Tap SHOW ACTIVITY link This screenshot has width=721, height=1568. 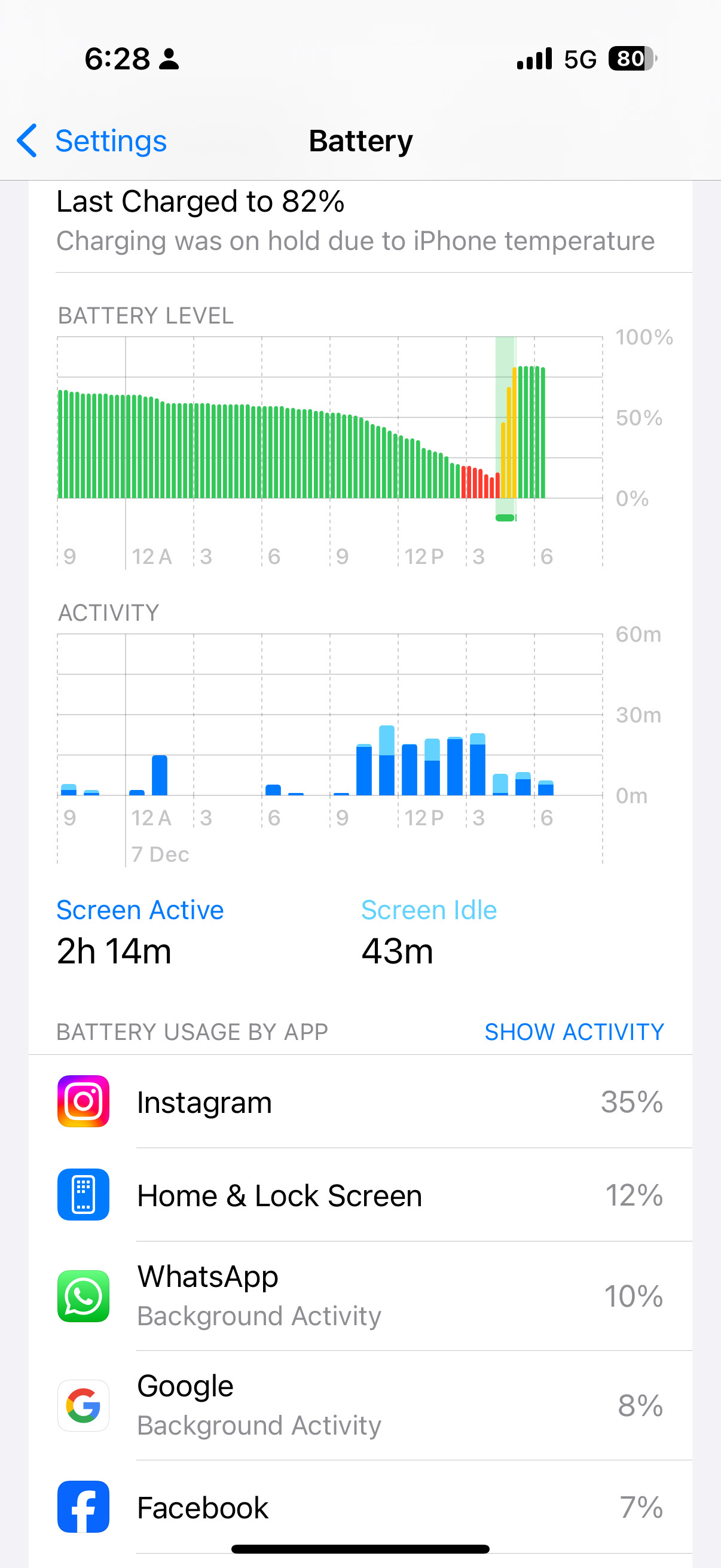[574, 1032]
